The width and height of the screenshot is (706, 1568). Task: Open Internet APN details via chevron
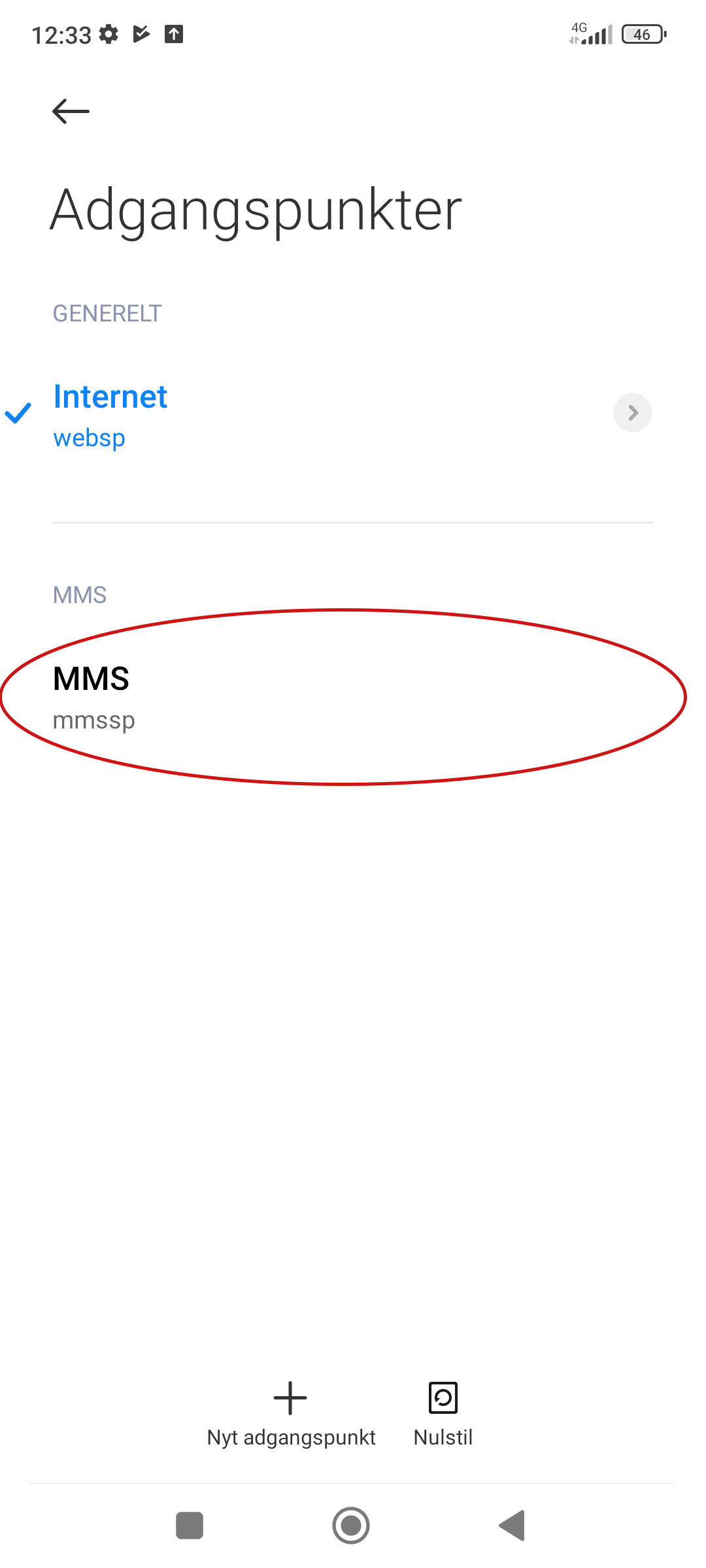point(632,413)
